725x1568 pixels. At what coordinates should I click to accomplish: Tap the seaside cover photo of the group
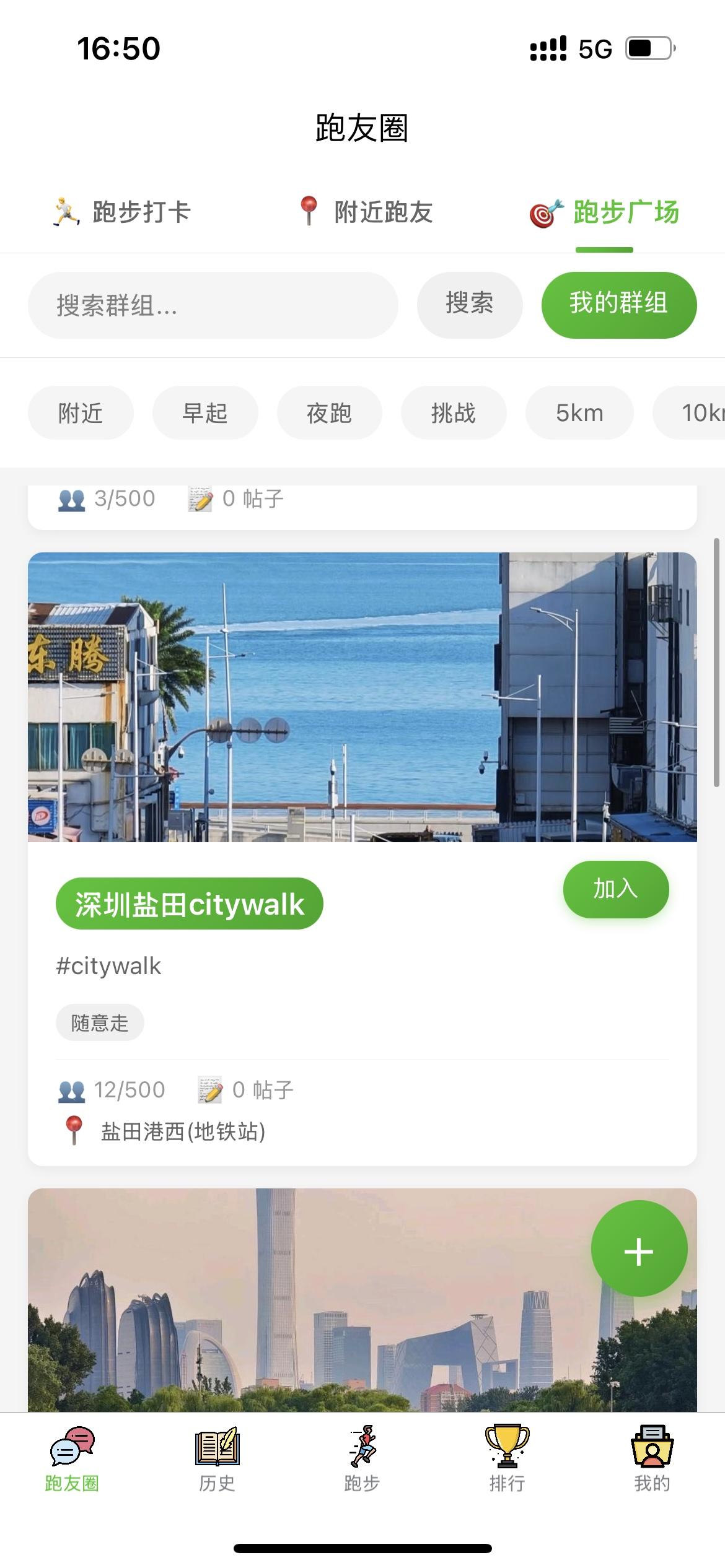click(362, 697)
